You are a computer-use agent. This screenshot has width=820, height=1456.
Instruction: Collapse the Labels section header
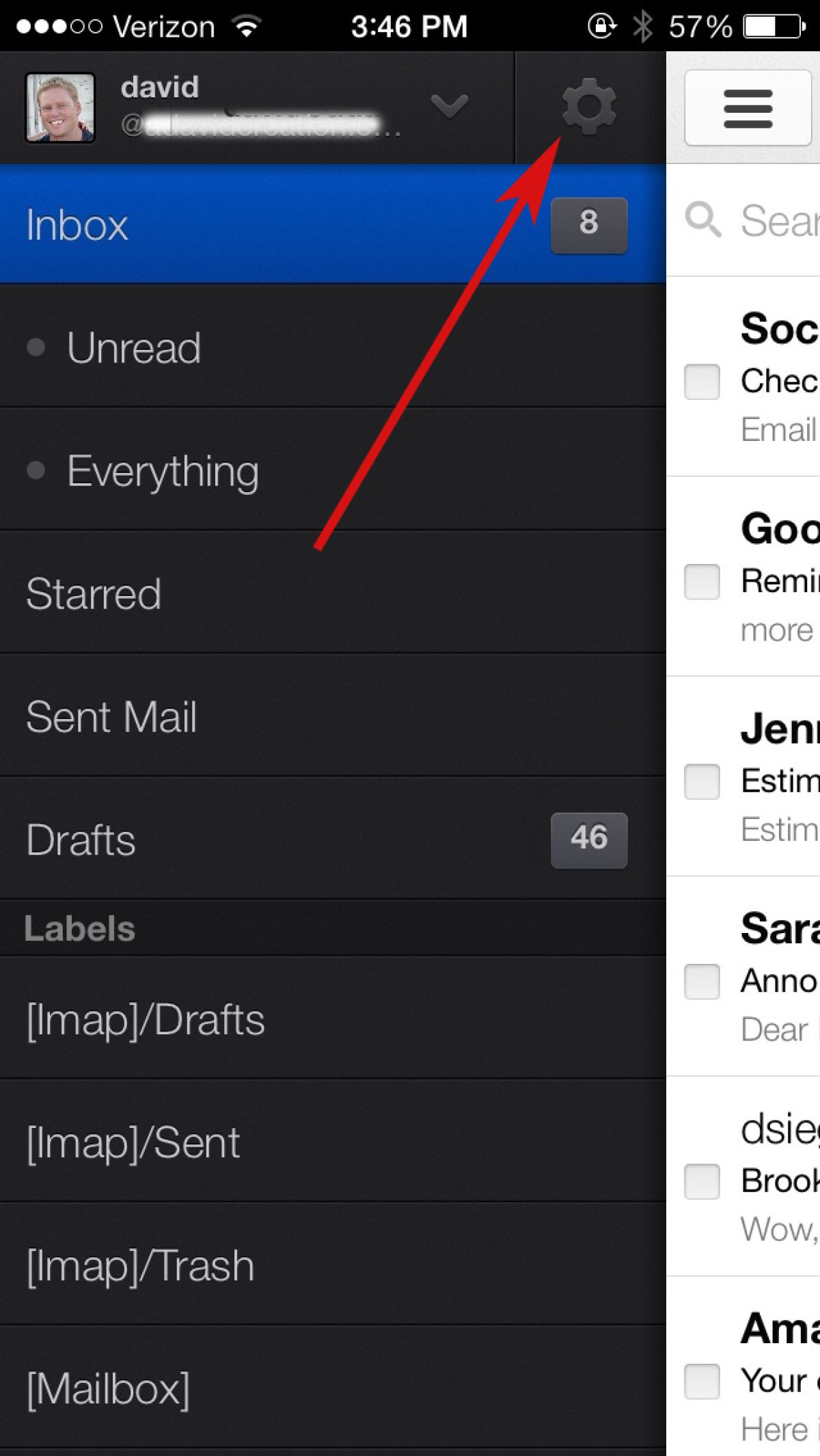pos(80,928)
